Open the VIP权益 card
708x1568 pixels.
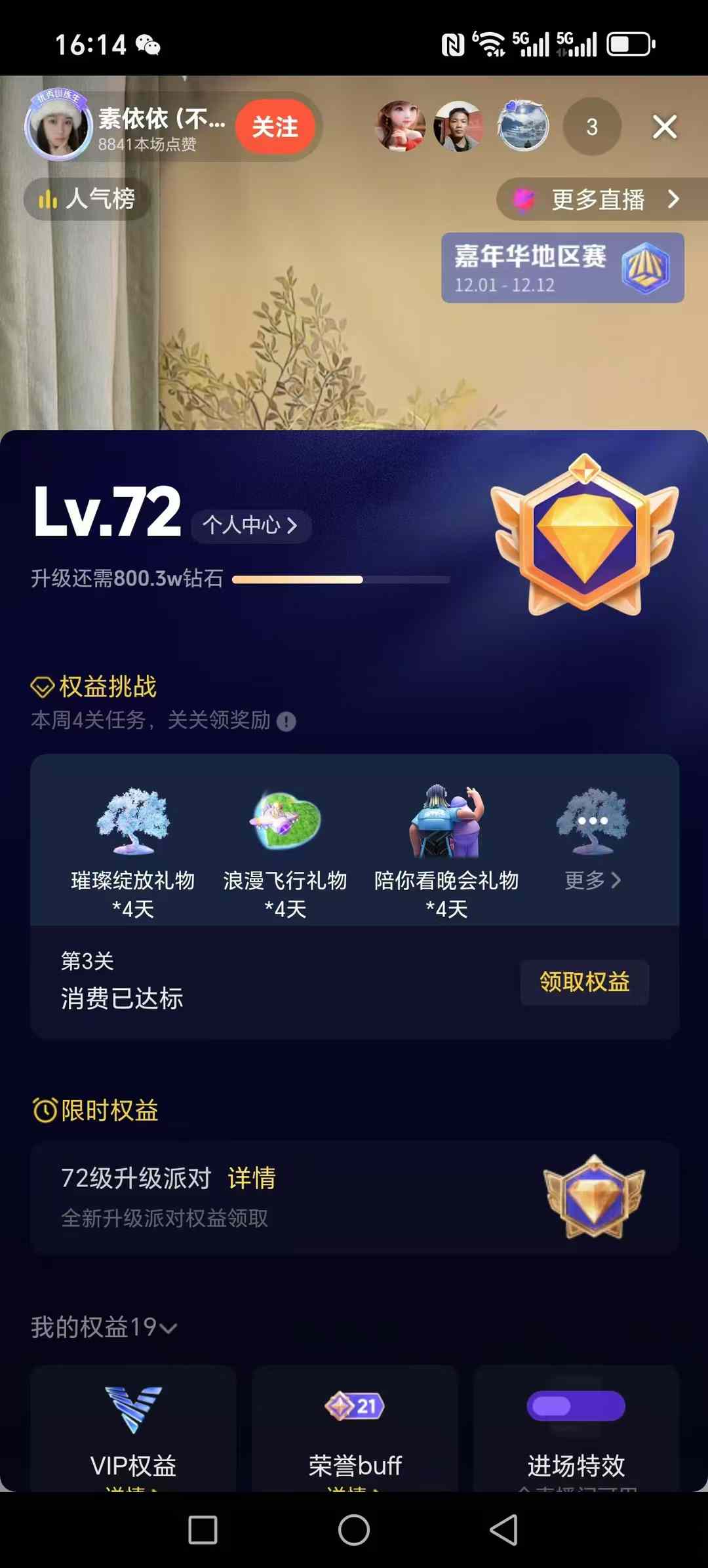(133, 1429)
